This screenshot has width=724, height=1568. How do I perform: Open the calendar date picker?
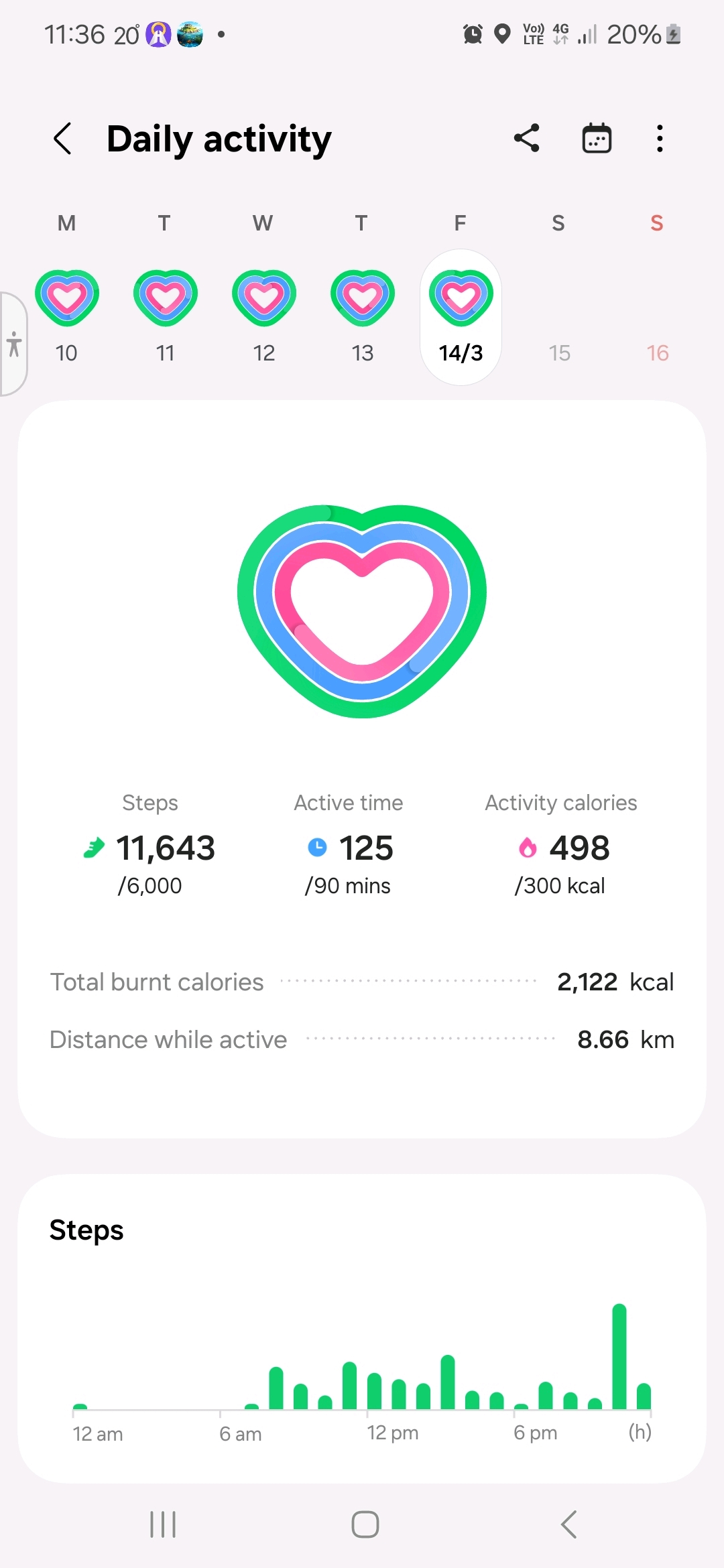tap(596, 138)
